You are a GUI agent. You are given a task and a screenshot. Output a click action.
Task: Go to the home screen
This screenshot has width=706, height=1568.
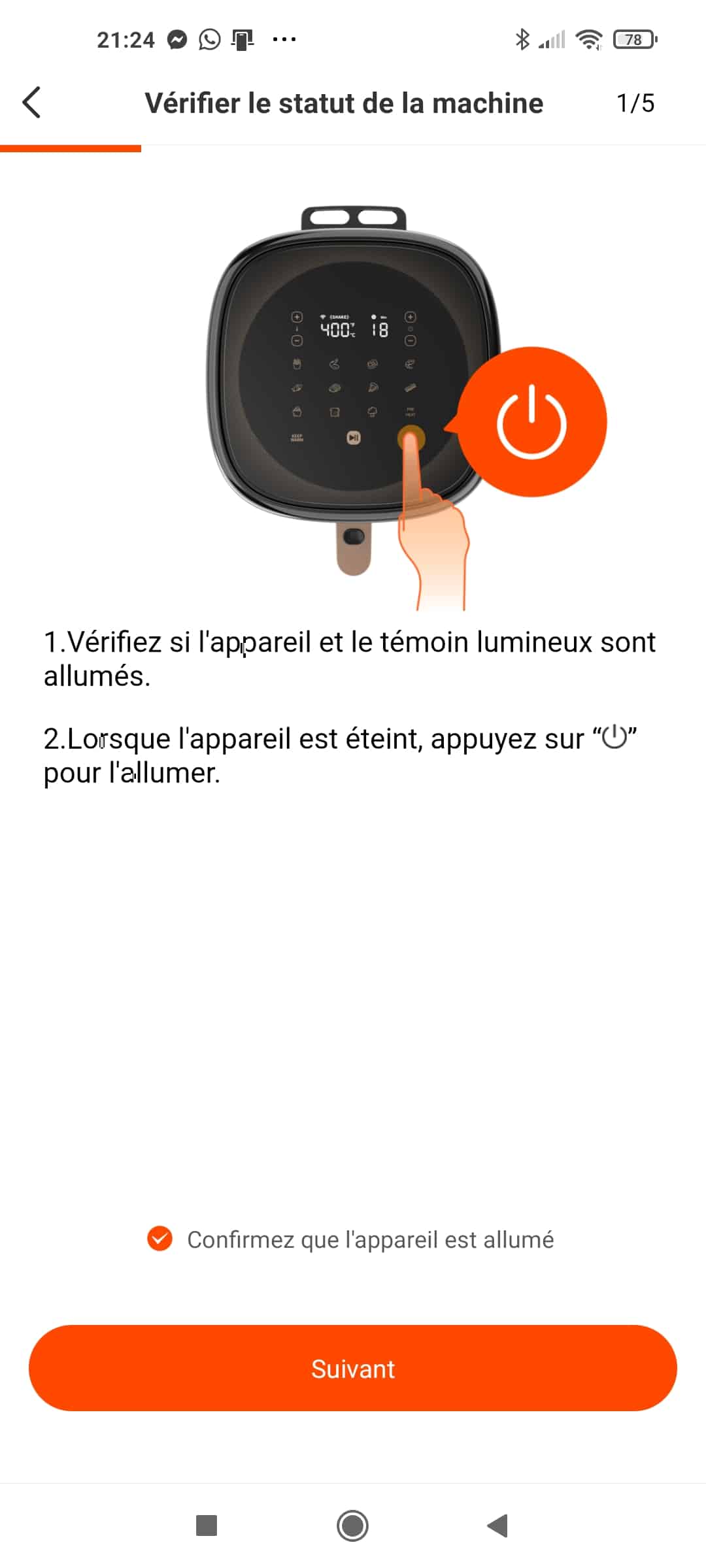click(352, 1526)
